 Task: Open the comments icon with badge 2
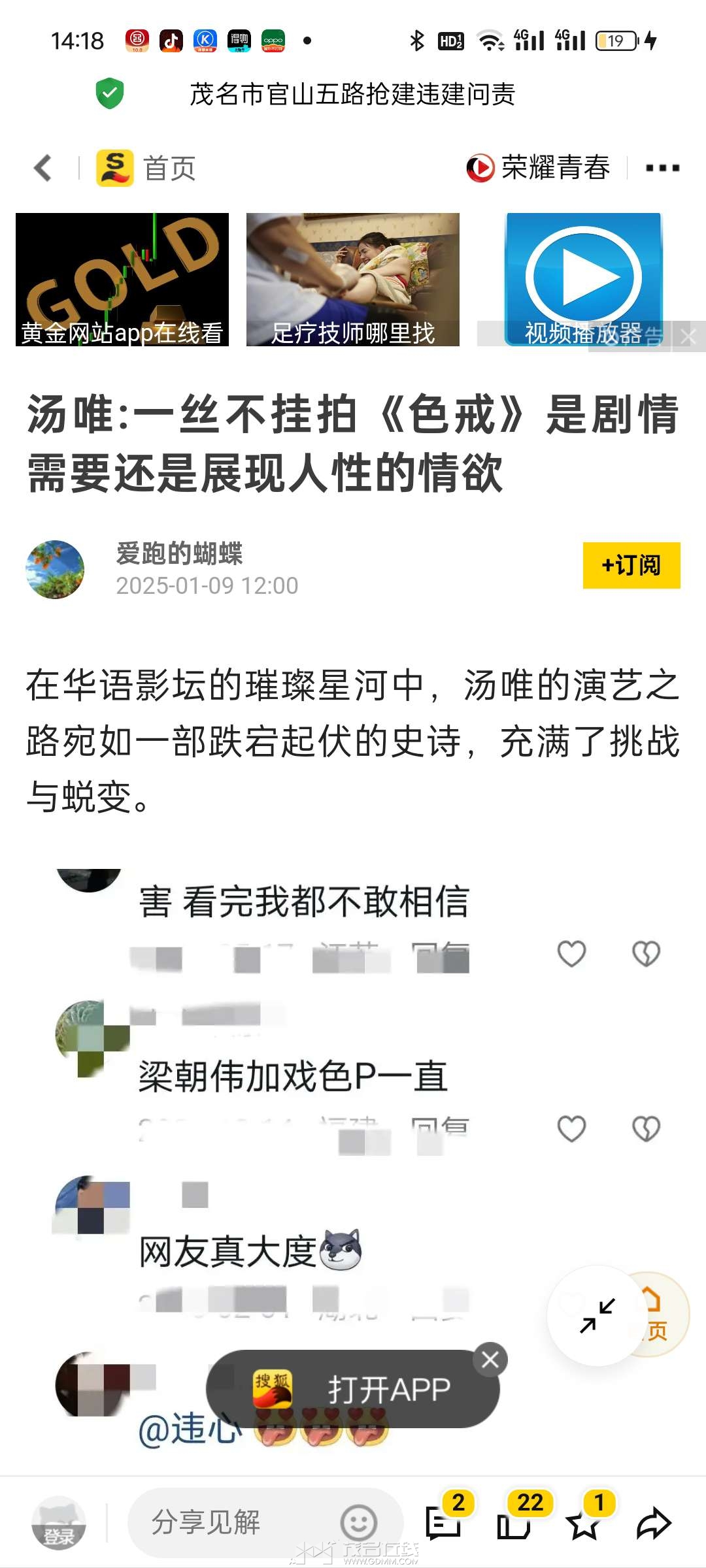[443, 1522]
